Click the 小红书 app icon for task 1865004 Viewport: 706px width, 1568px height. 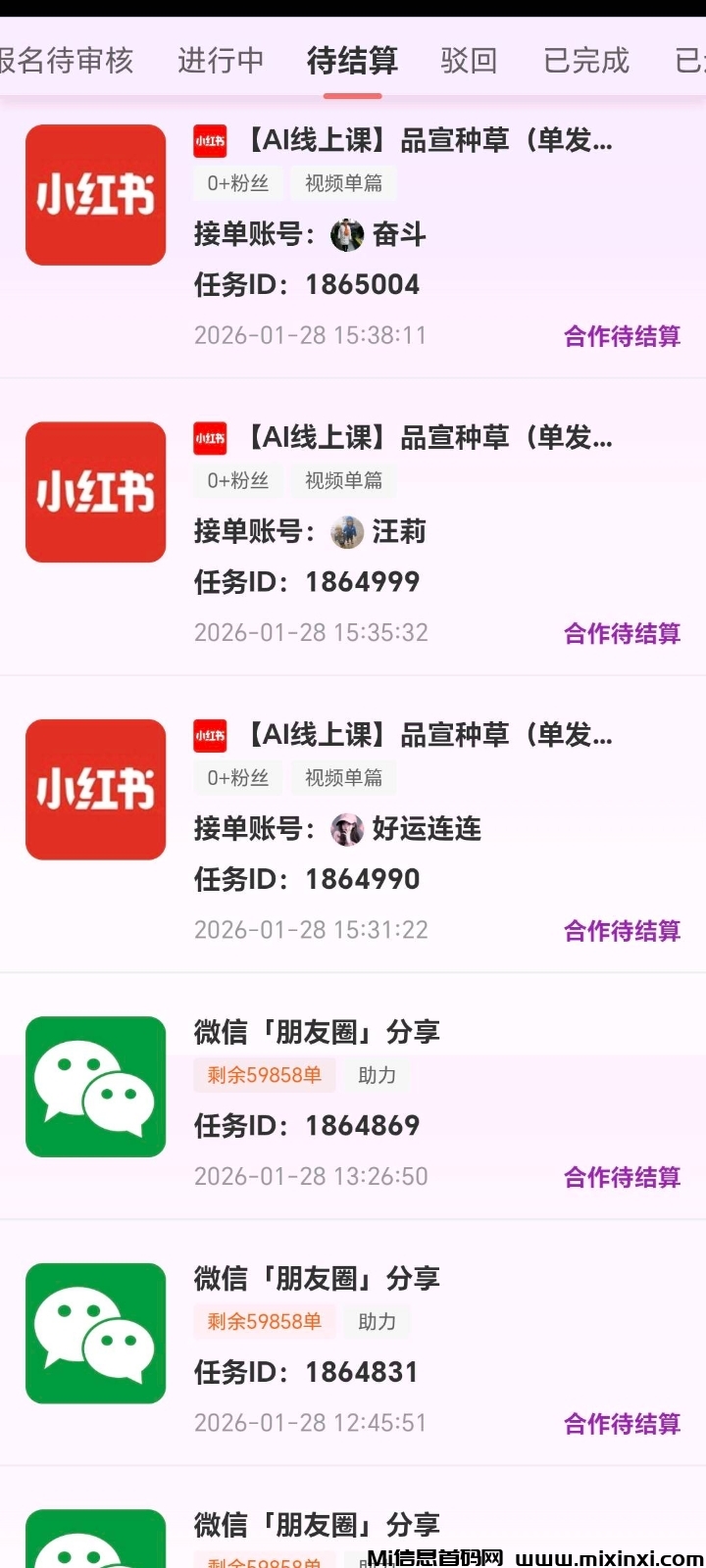point(95,194)
